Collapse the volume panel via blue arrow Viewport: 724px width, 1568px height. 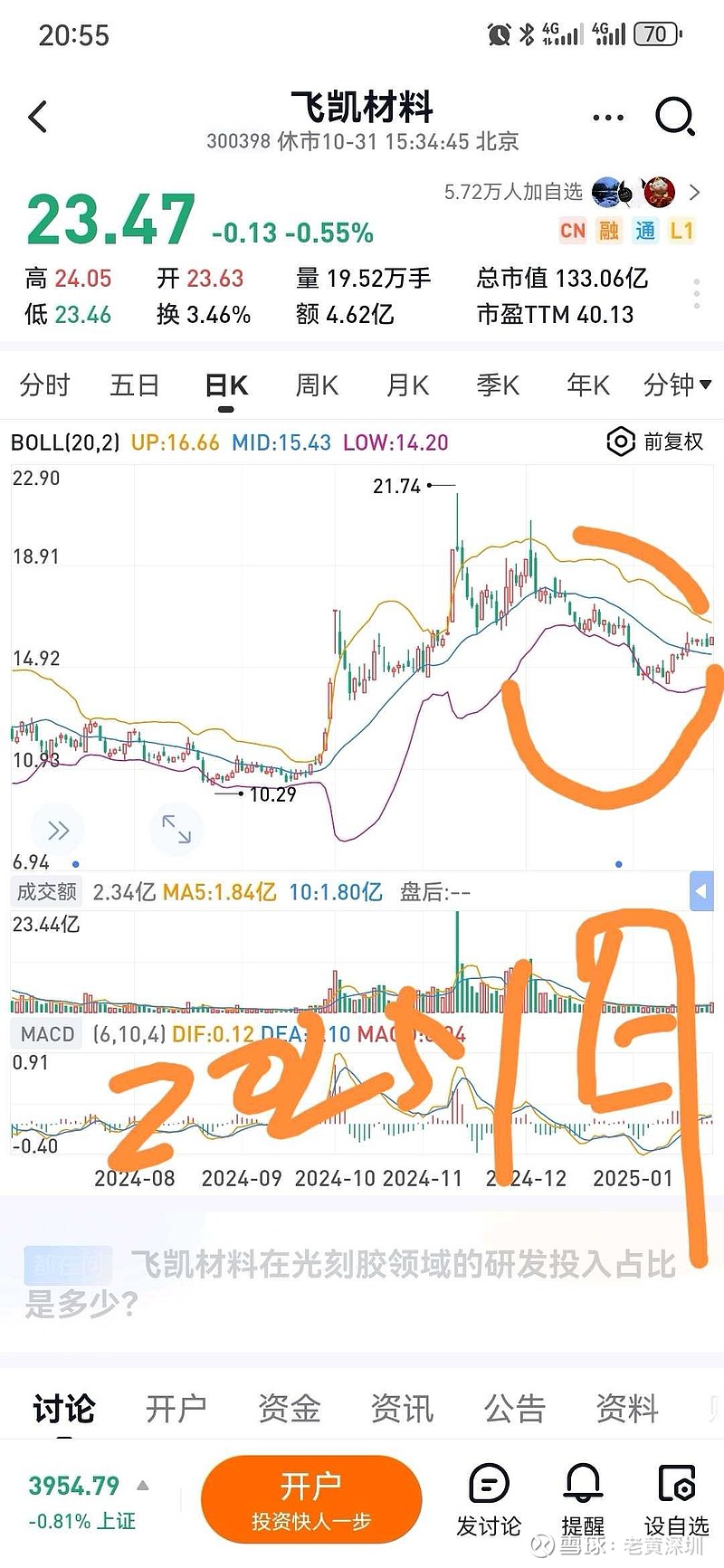[701, 891]
